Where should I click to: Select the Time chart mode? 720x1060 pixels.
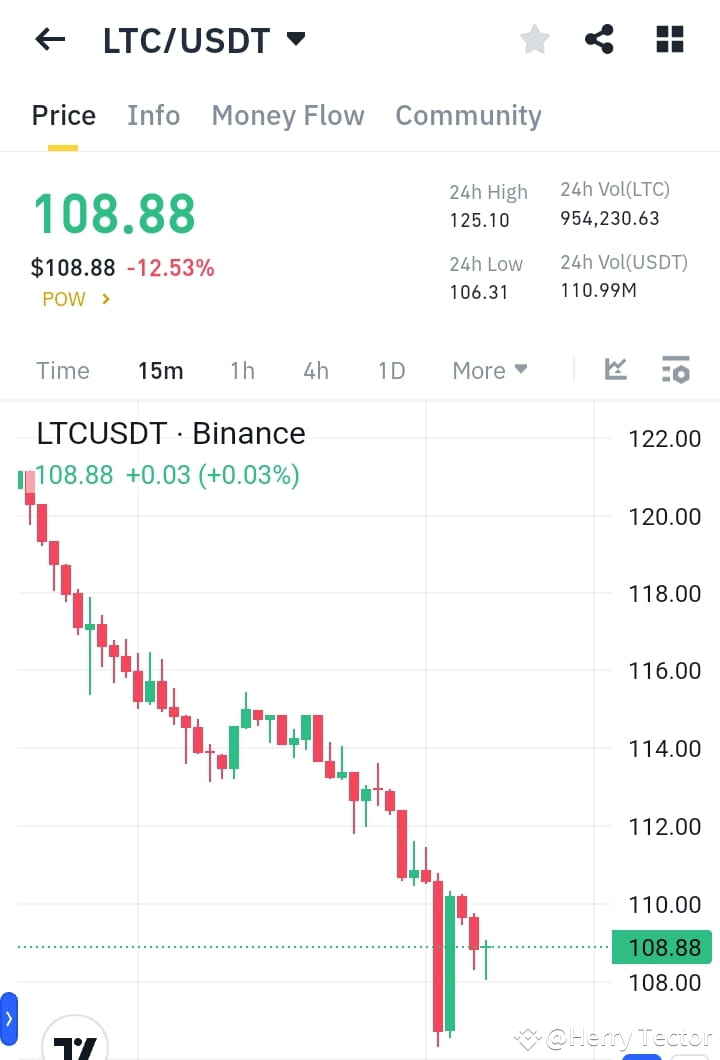click(x=62, y=370)
